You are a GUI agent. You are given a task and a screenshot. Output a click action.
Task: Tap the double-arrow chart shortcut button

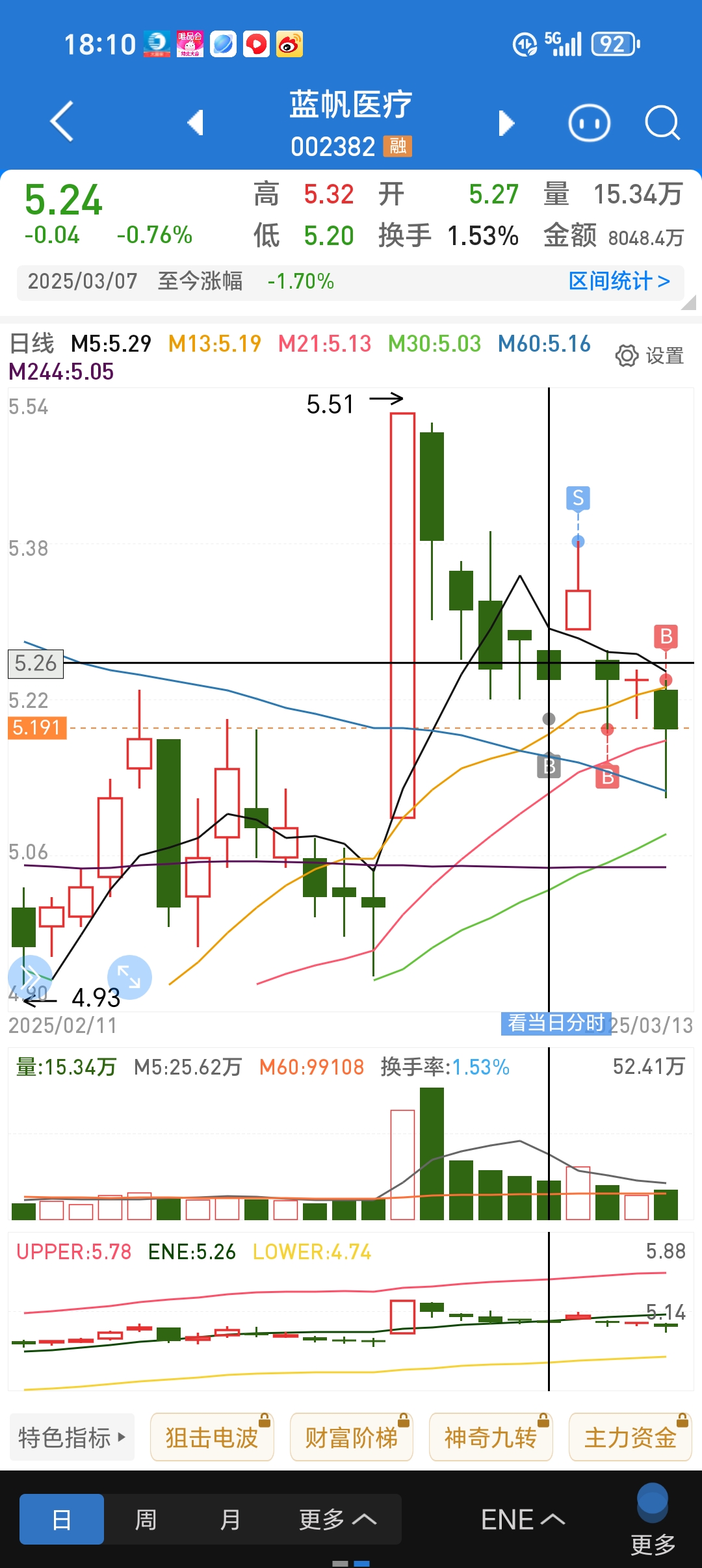(x=30, y=977)
